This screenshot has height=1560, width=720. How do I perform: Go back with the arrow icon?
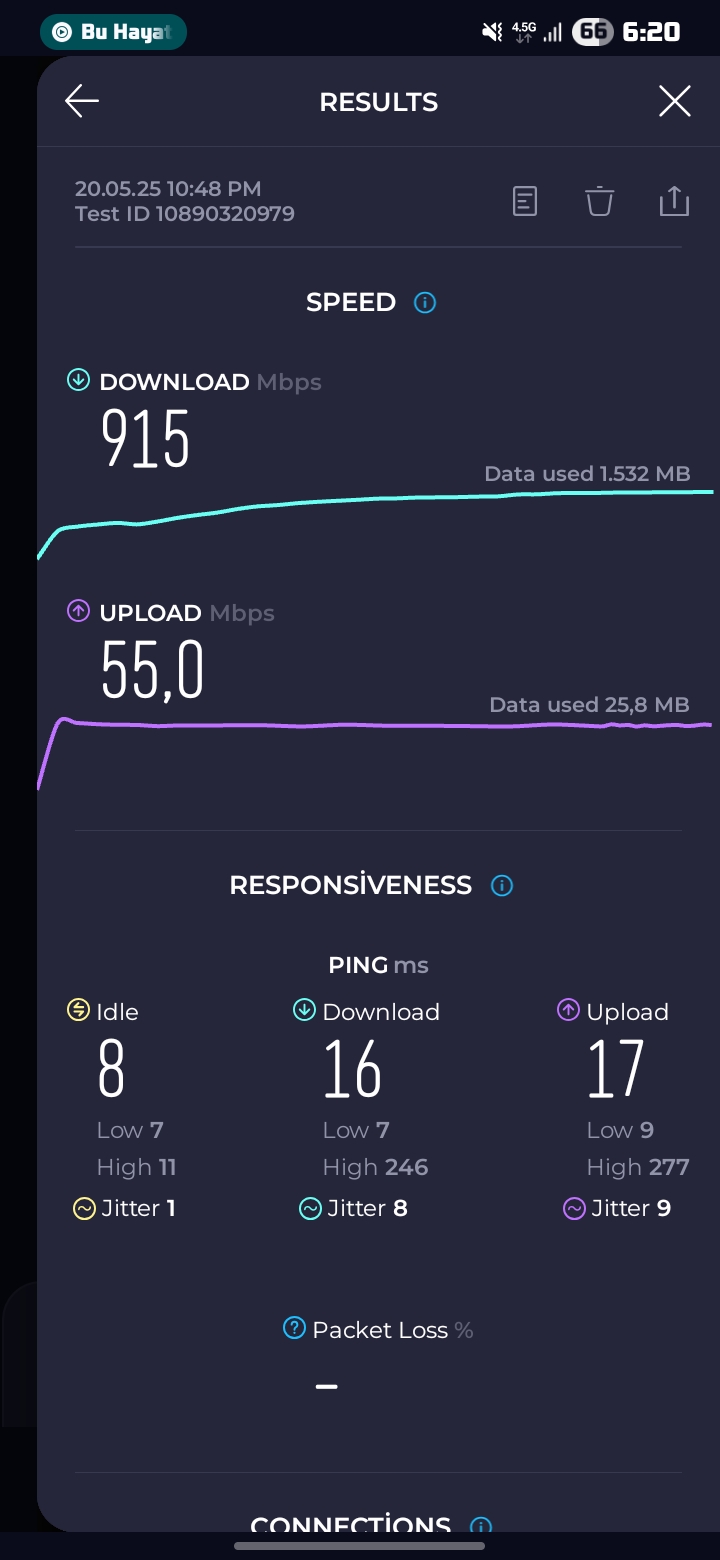coord(82,101)
